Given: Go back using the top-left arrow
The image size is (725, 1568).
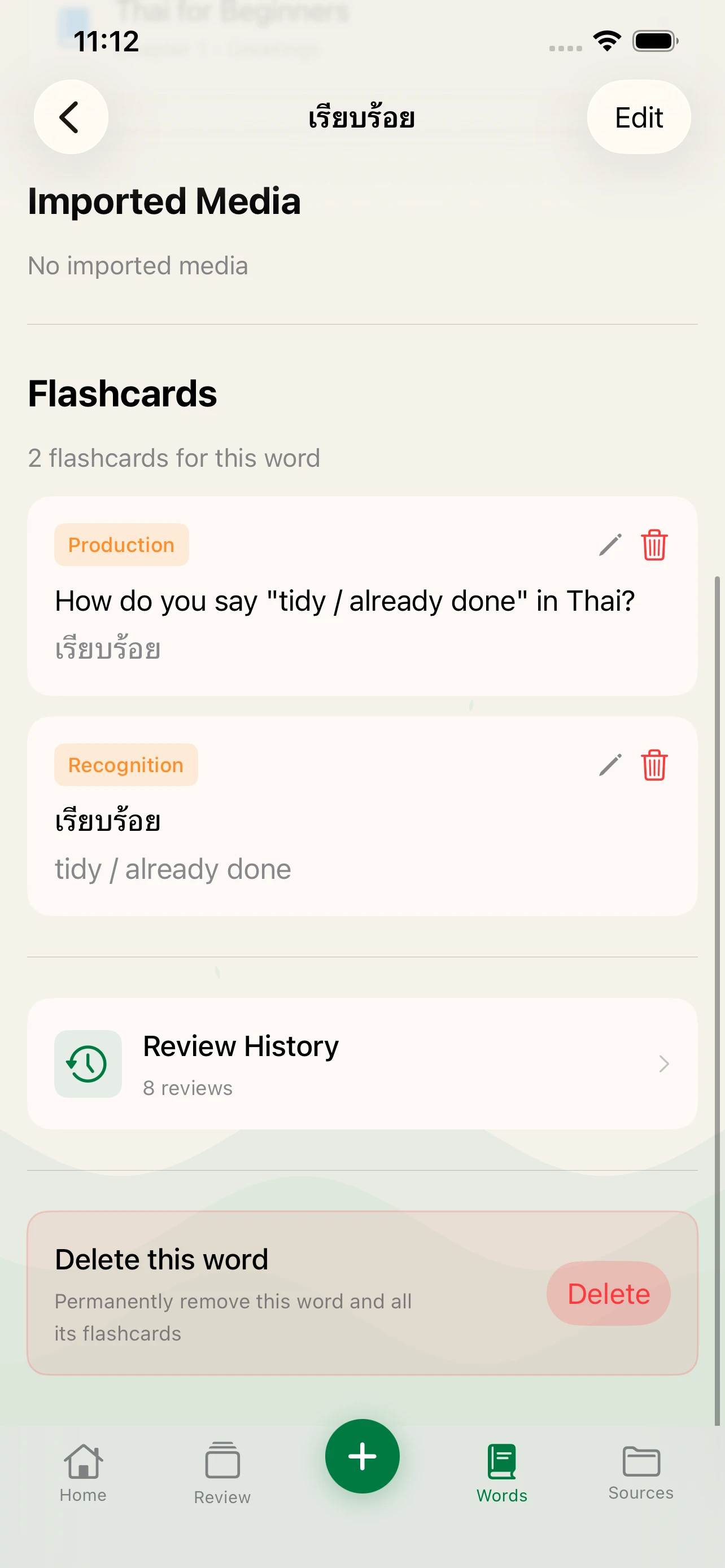Looking at the screenshot, I should pyautogui.click(x=71, y=117).
